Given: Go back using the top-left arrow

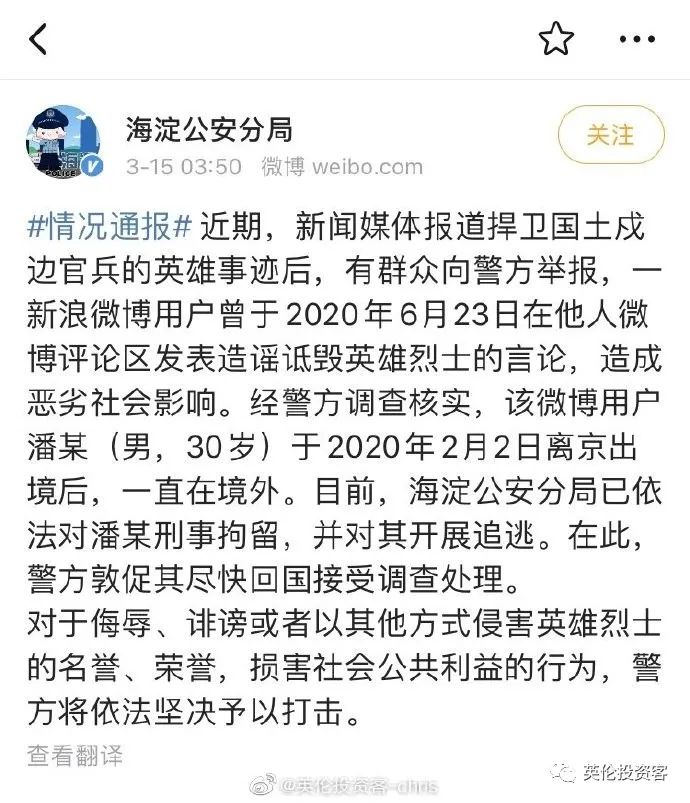Looking at the screenshot, I should tap(38, 40).
